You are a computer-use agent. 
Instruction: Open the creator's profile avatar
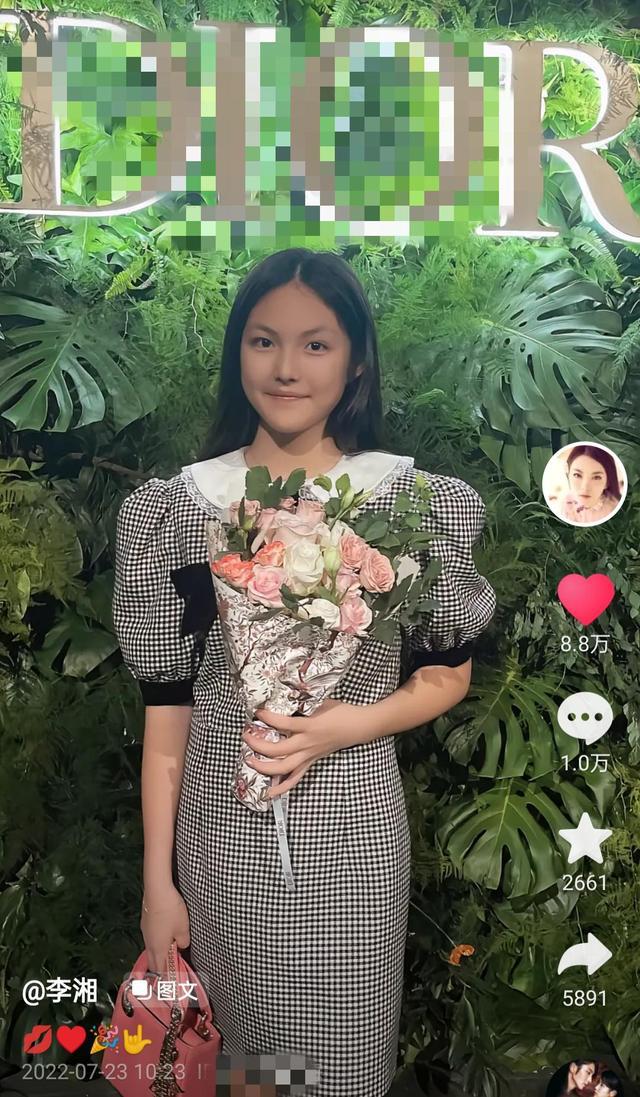584,484
